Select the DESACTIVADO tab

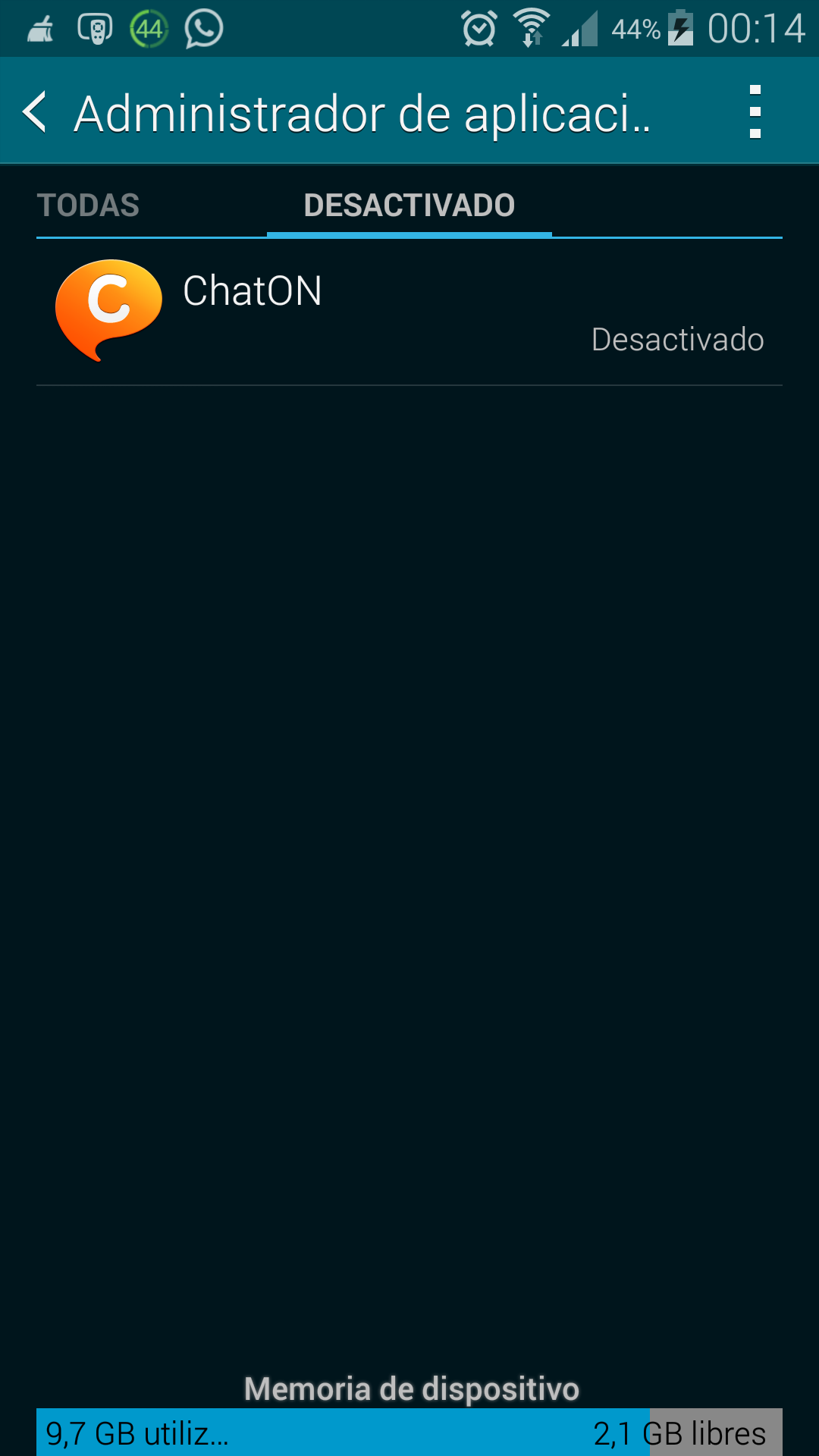[x=409, y=206]
